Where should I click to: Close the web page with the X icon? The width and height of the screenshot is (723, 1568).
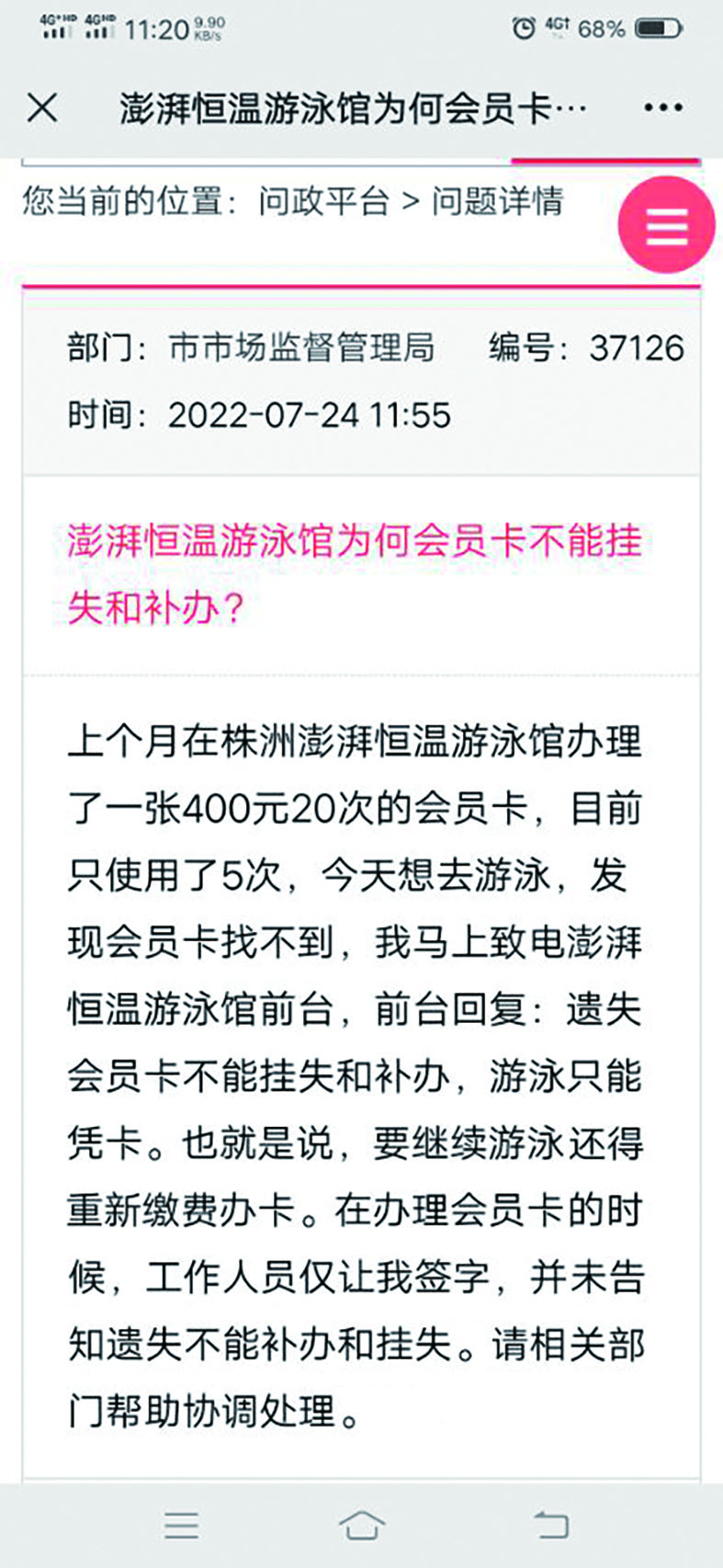pos(42,108)
